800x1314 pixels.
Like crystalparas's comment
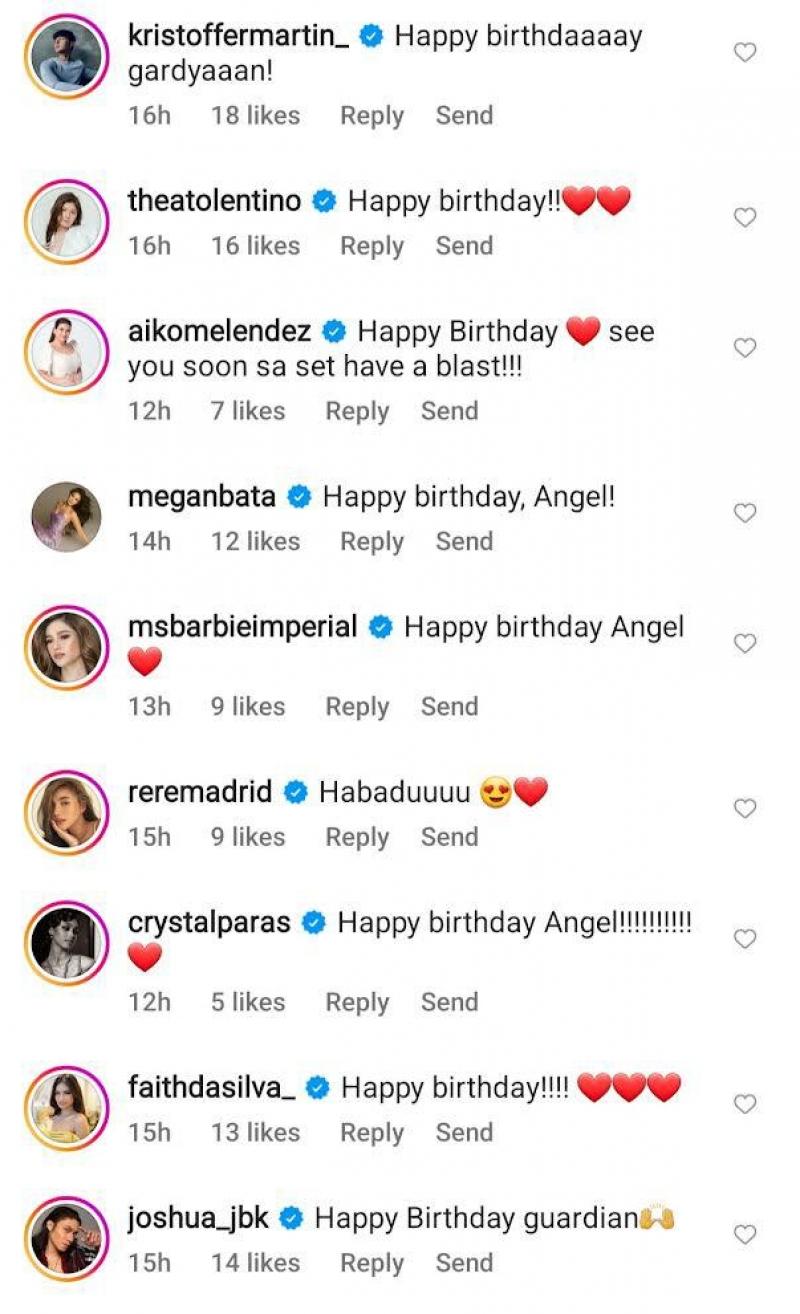[745, 939]
